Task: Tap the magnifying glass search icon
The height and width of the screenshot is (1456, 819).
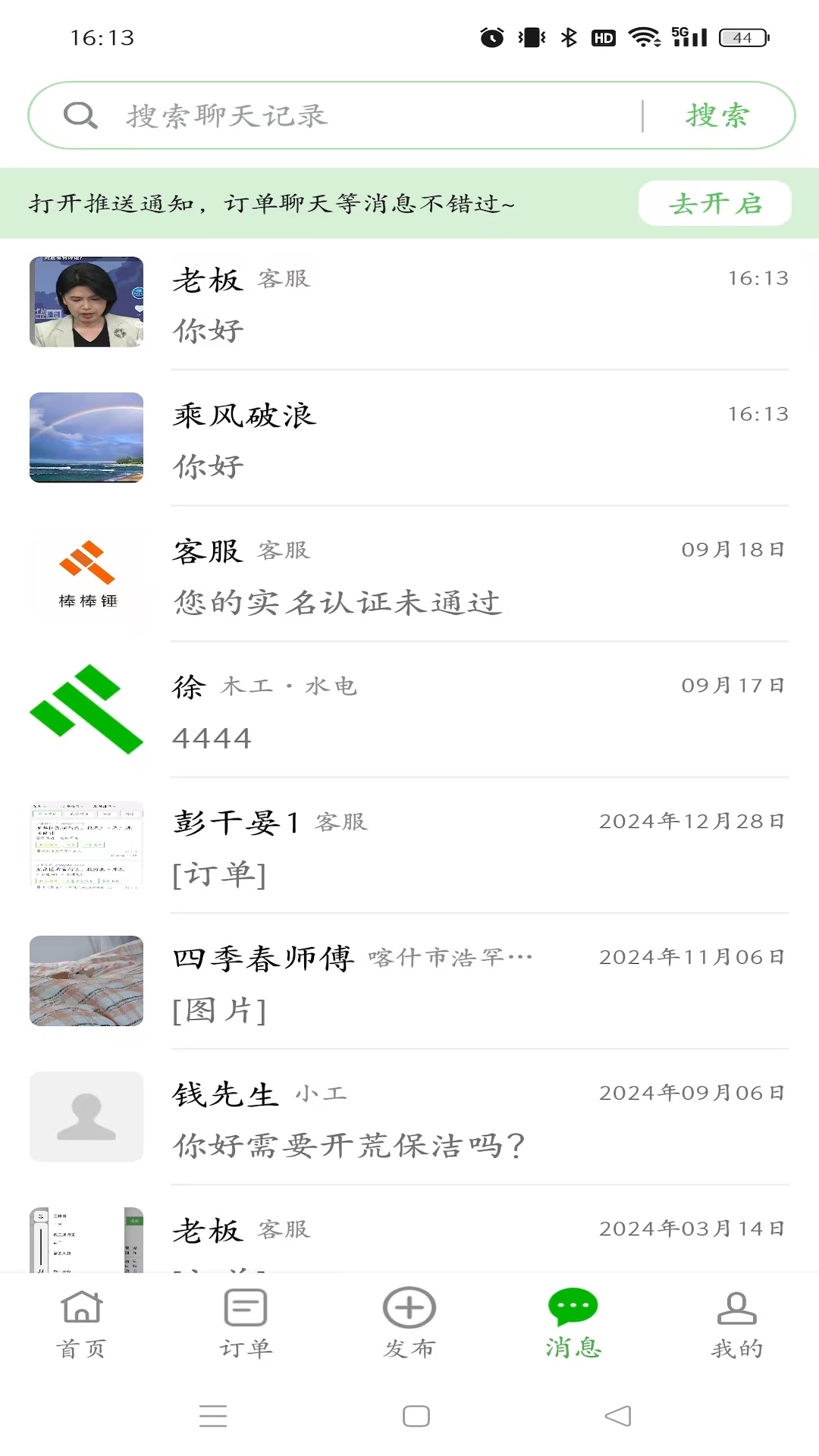Action: (79, 115)
